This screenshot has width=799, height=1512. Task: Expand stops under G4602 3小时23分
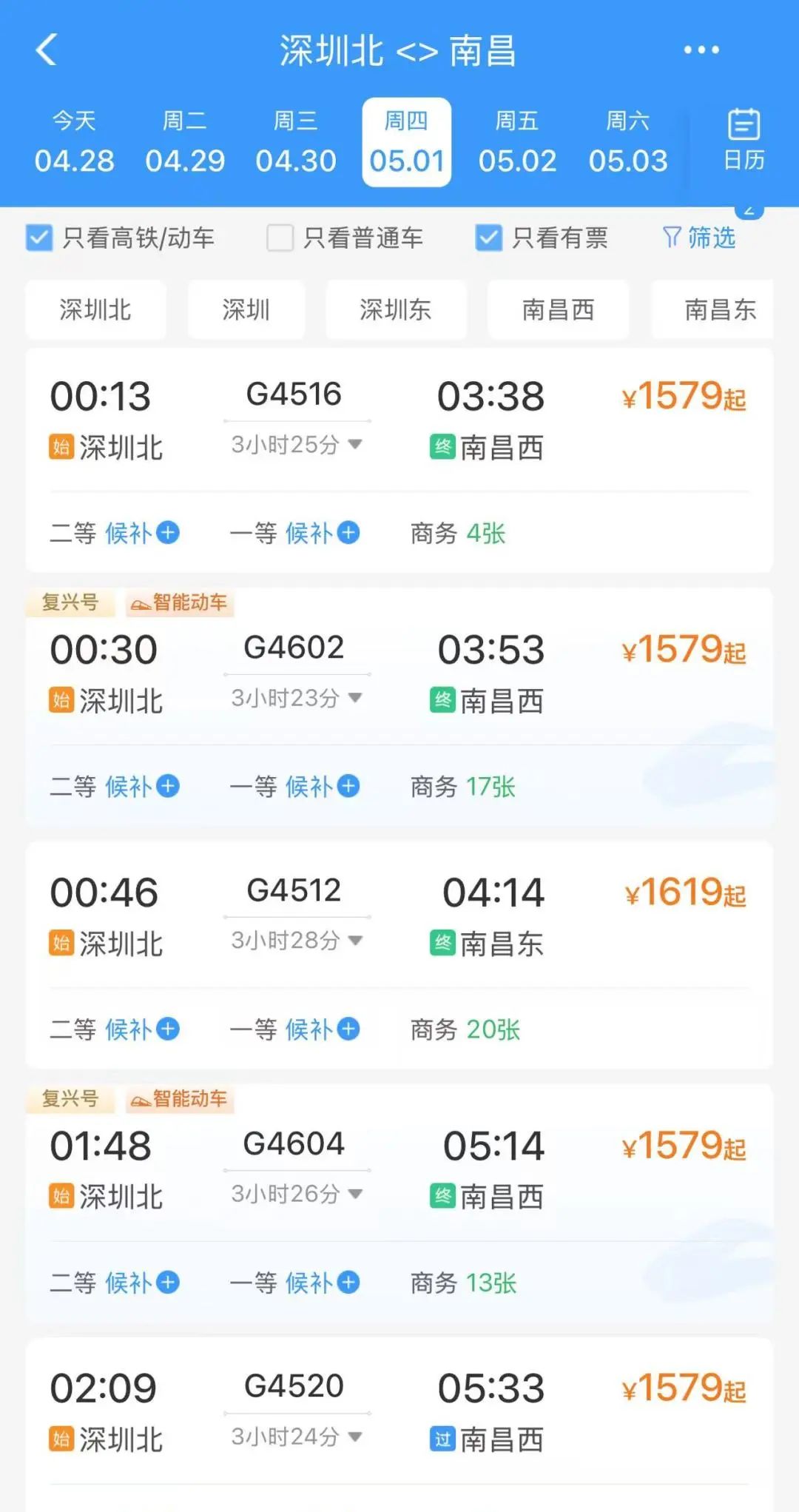[x=296, y=697]
